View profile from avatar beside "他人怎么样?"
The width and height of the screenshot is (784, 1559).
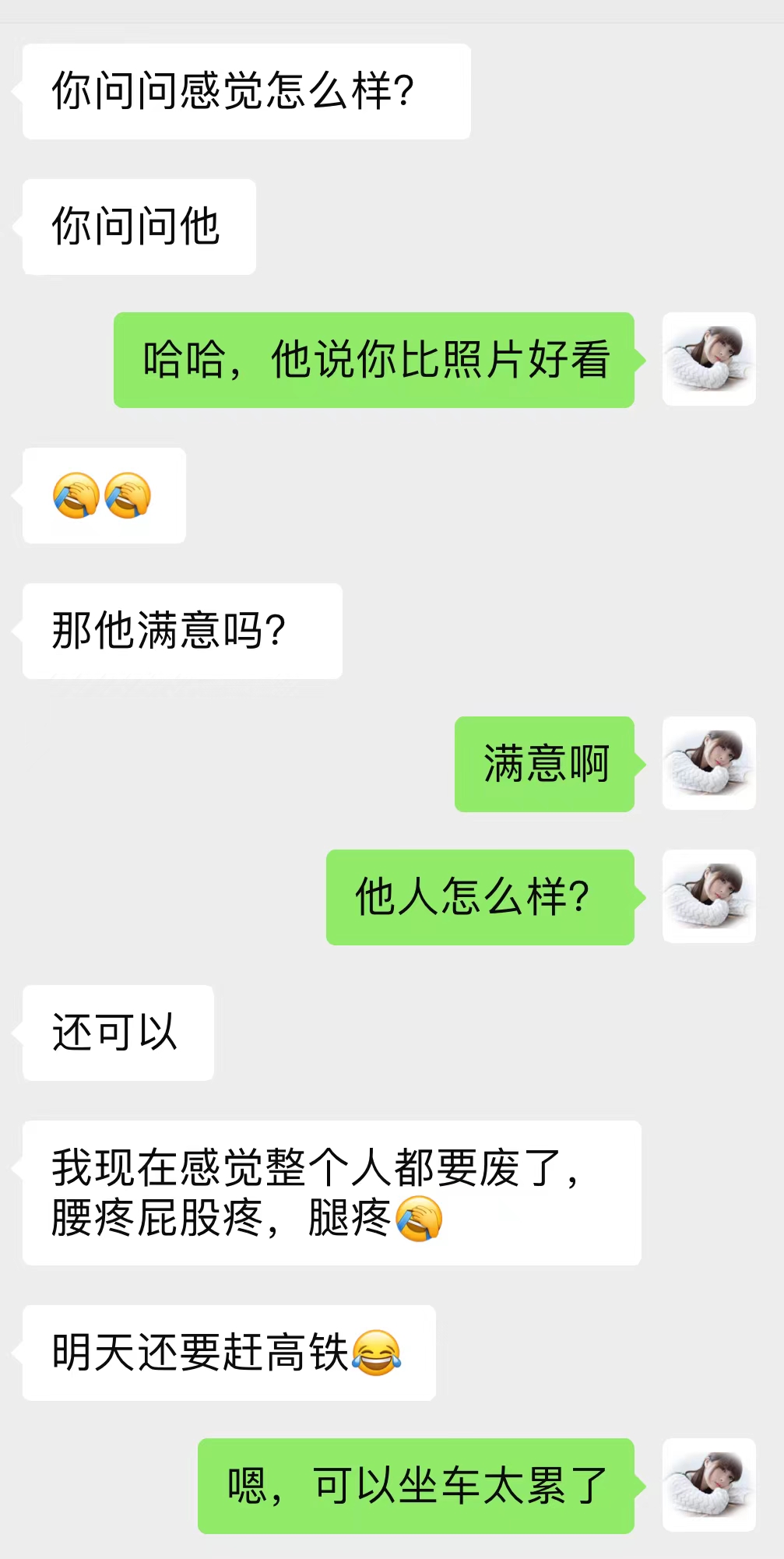708,896
